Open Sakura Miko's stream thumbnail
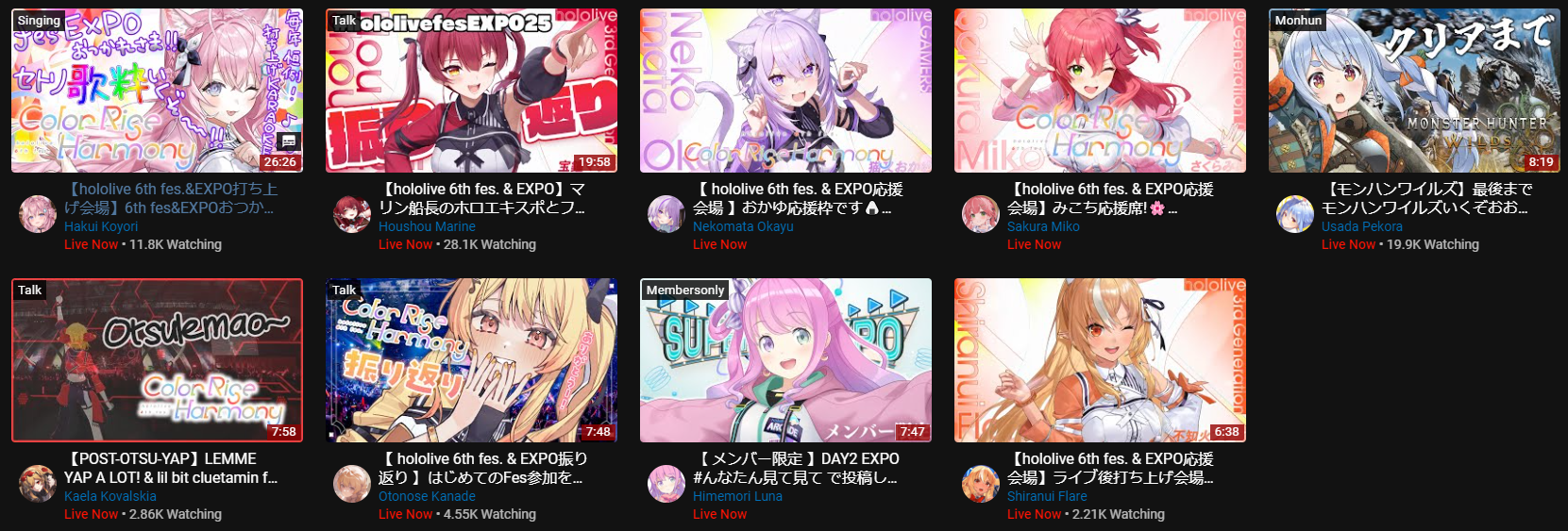Image resolution: width=1568 pixels, height=531 pixels. click(1100, 91)
